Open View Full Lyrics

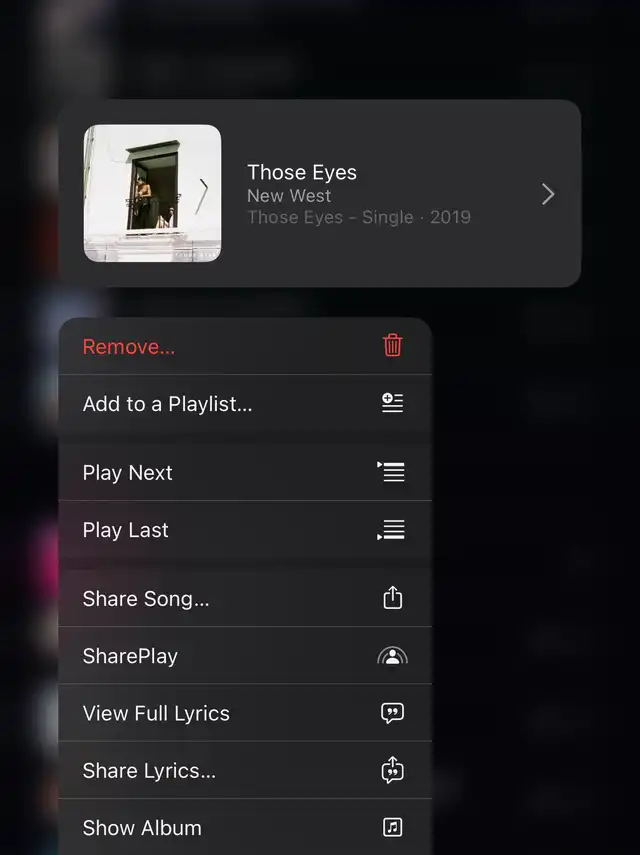pos(244,713)
